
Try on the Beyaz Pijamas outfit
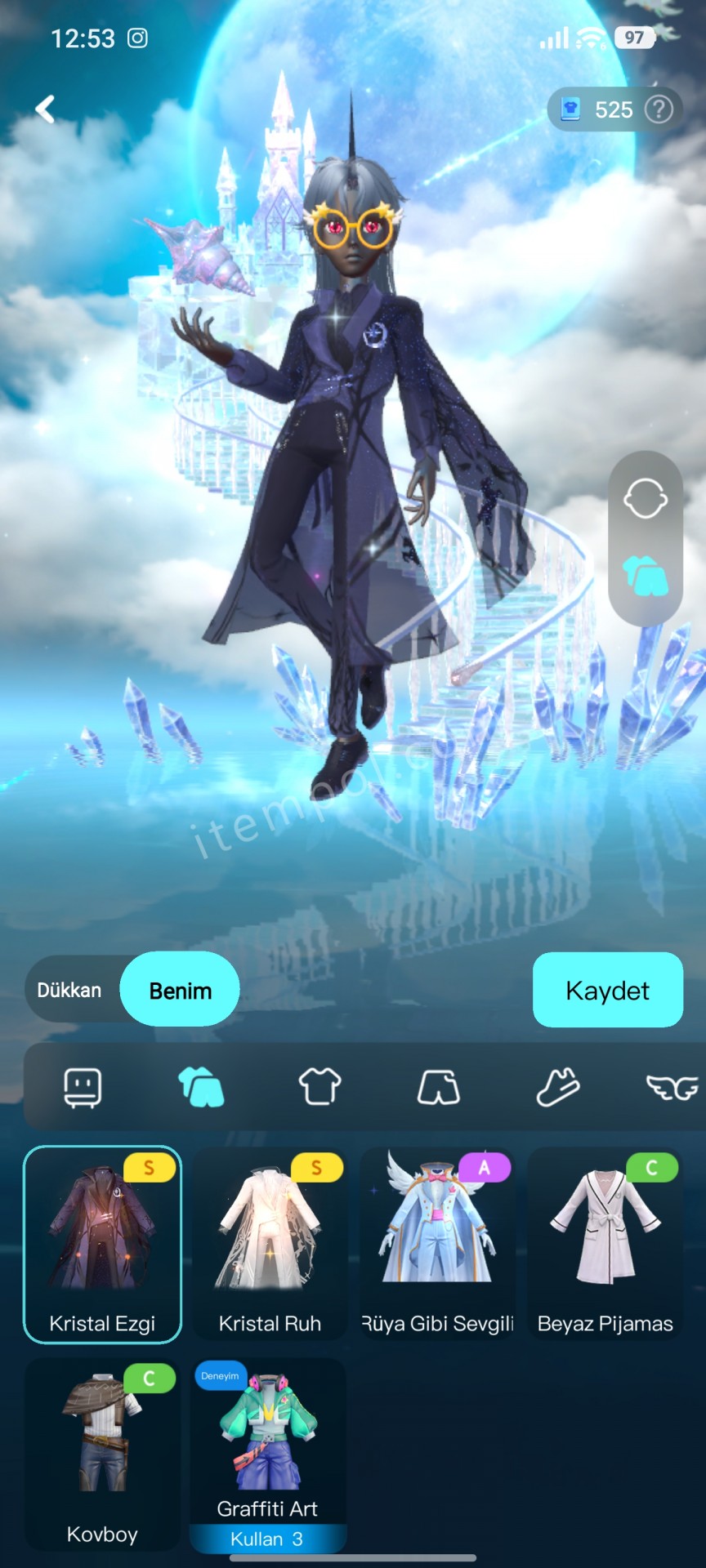click(605, 1243)
